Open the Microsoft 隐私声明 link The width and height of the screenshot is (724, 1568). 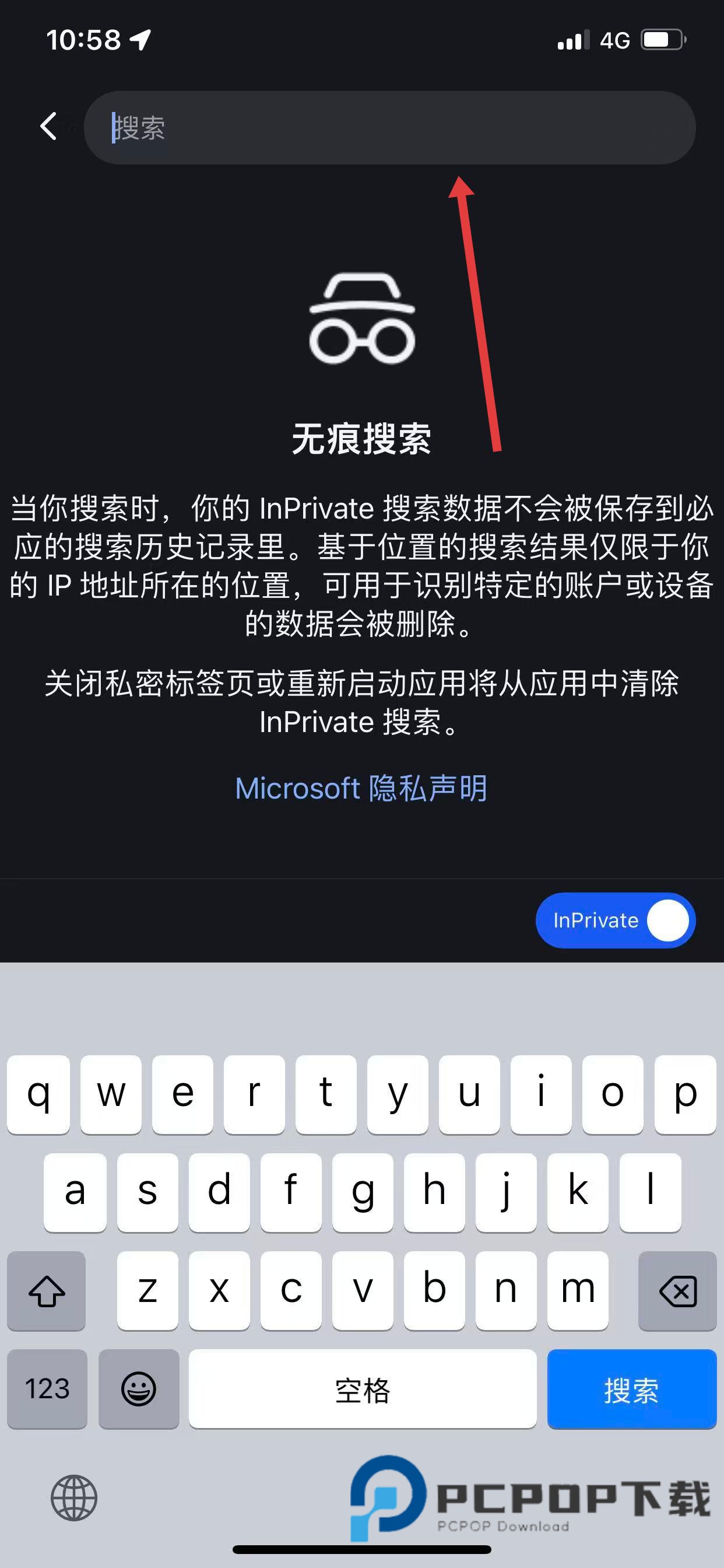pyautogui.click(x=361, y=788)
